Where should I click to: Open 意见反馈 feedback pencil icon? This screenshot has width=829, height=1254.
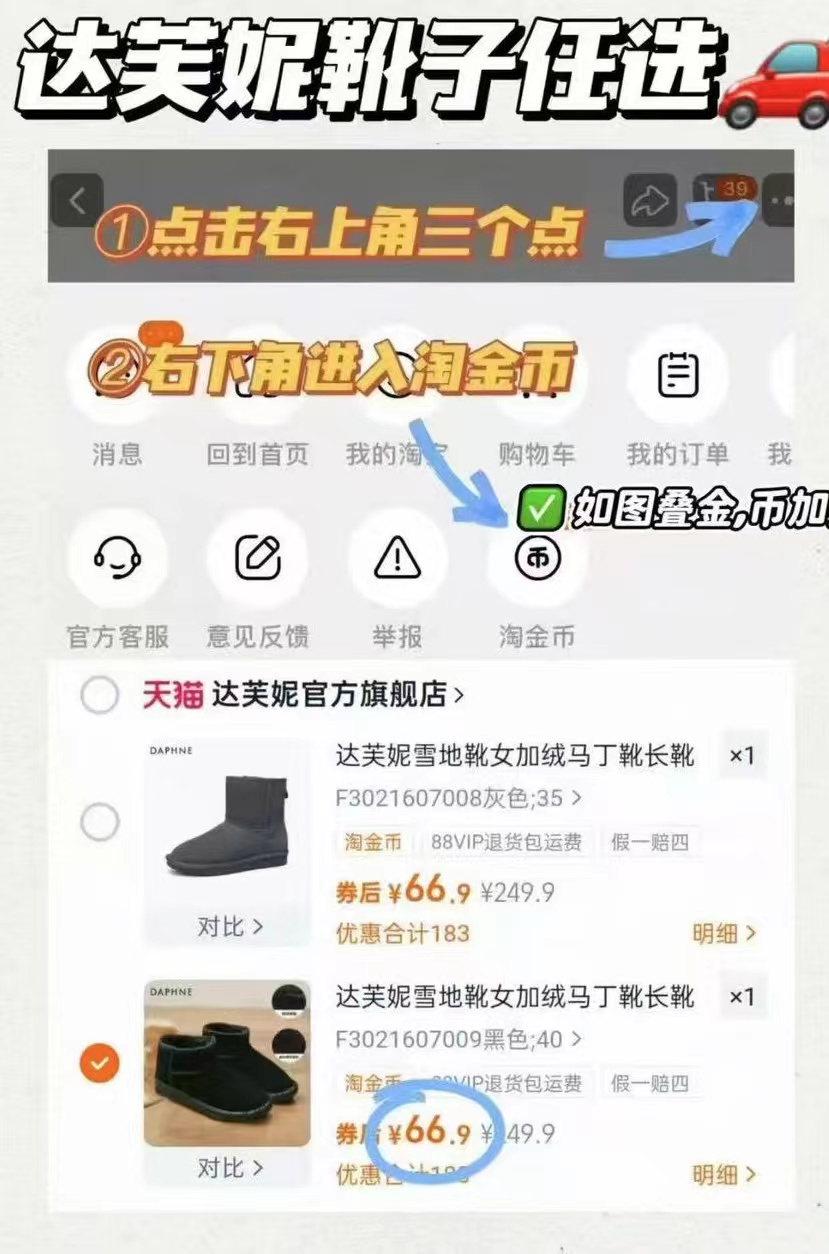point(256,558)
